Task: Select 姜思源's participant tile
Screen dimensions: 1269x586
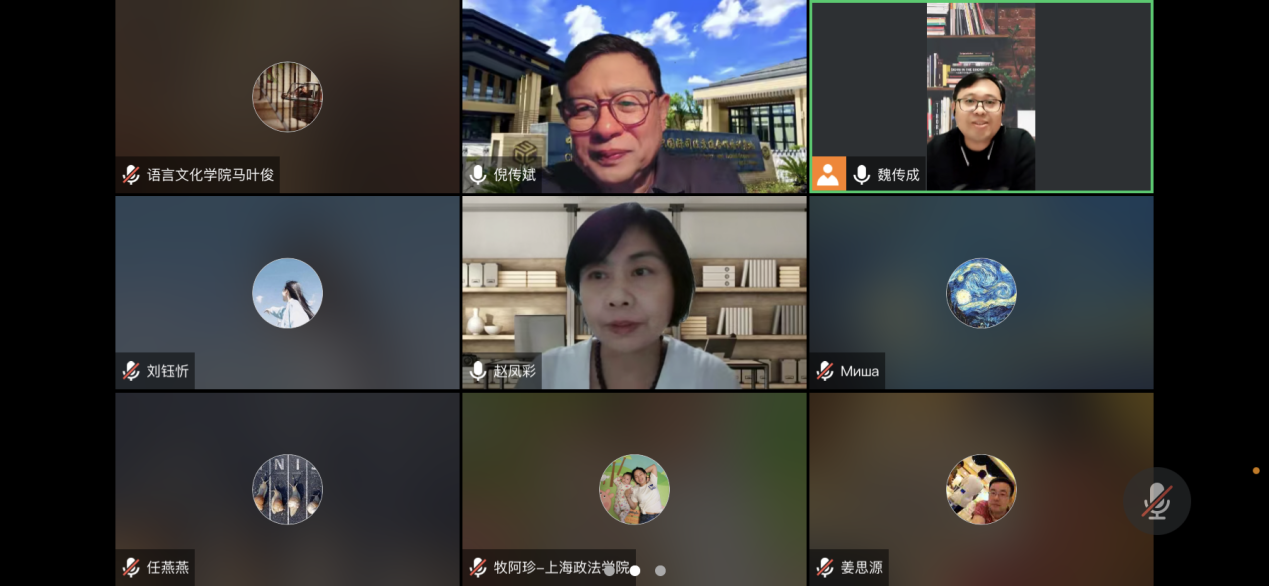Action: point(981,489)
